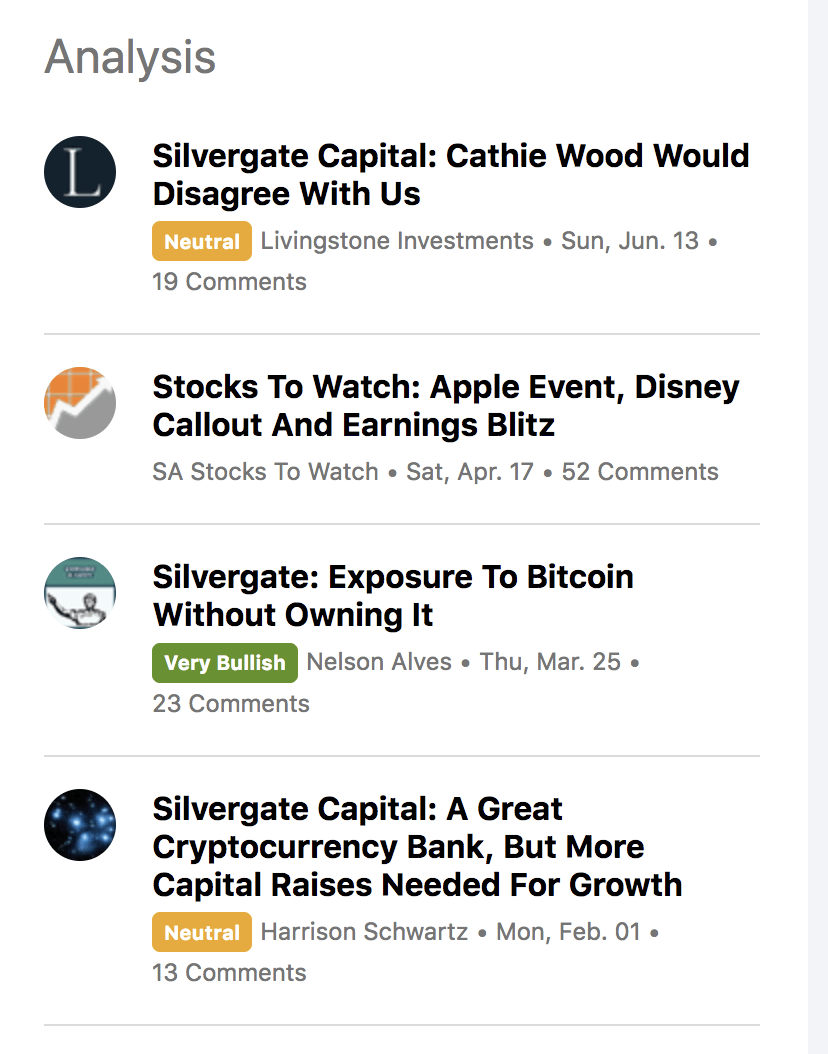Image resolution: width=828 pixels, height=1054 pixels.
Task: Open Harrison Schwartz author profile
Action: coord(364,933)
